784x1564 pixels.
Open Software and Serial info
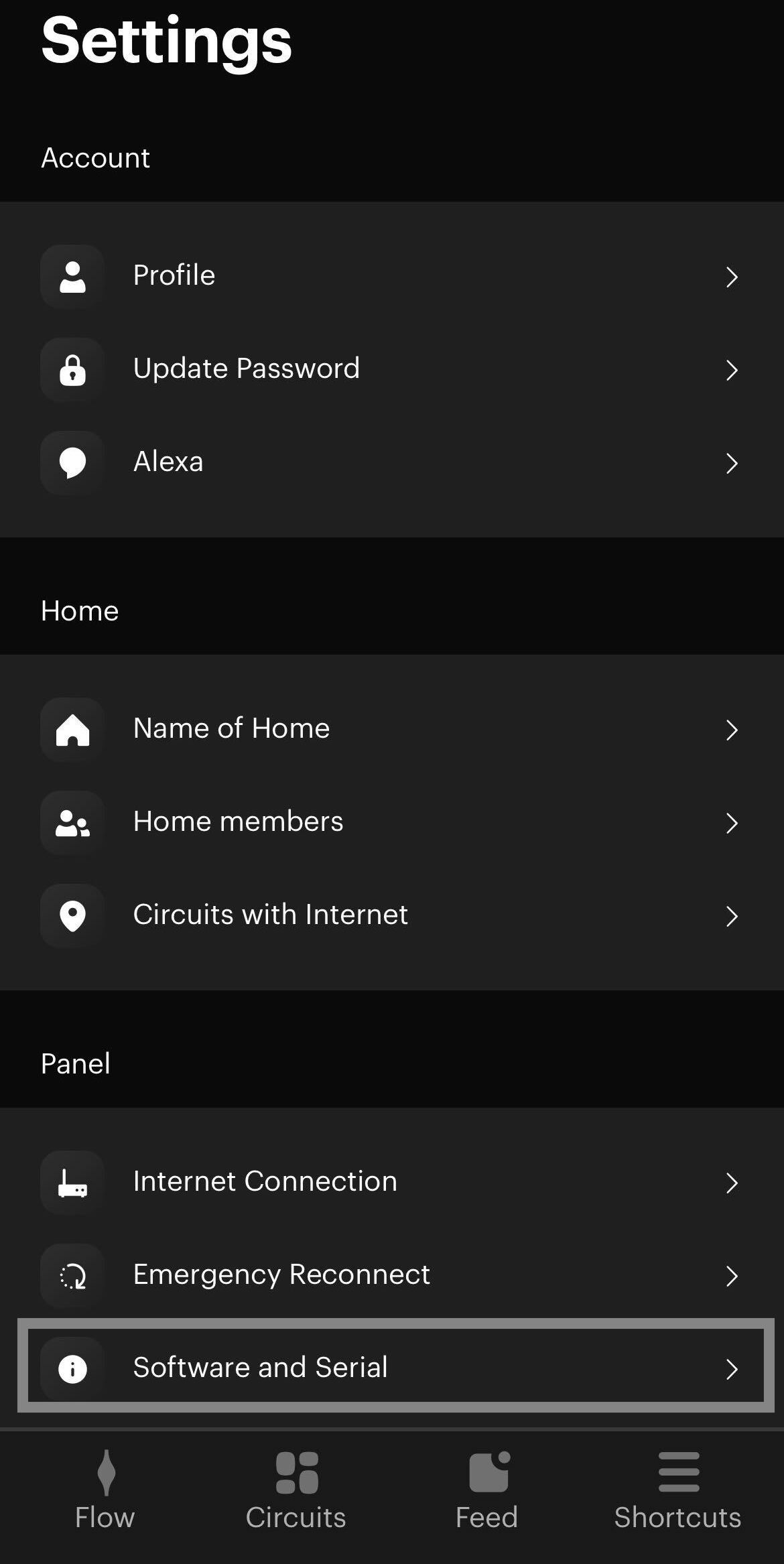point(395,1368)
